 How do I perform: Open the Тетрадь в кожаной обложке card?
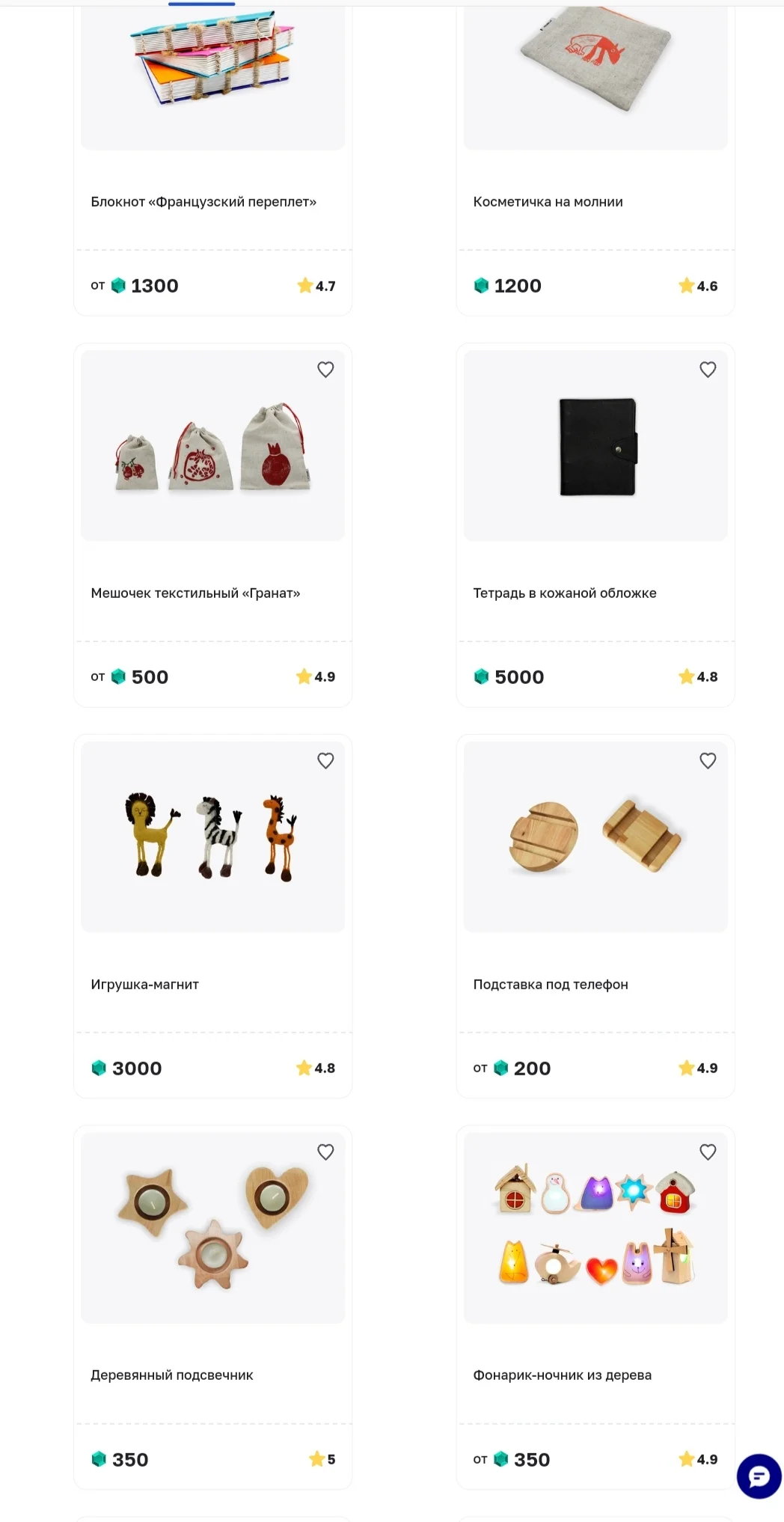click(x=595, y=525)
